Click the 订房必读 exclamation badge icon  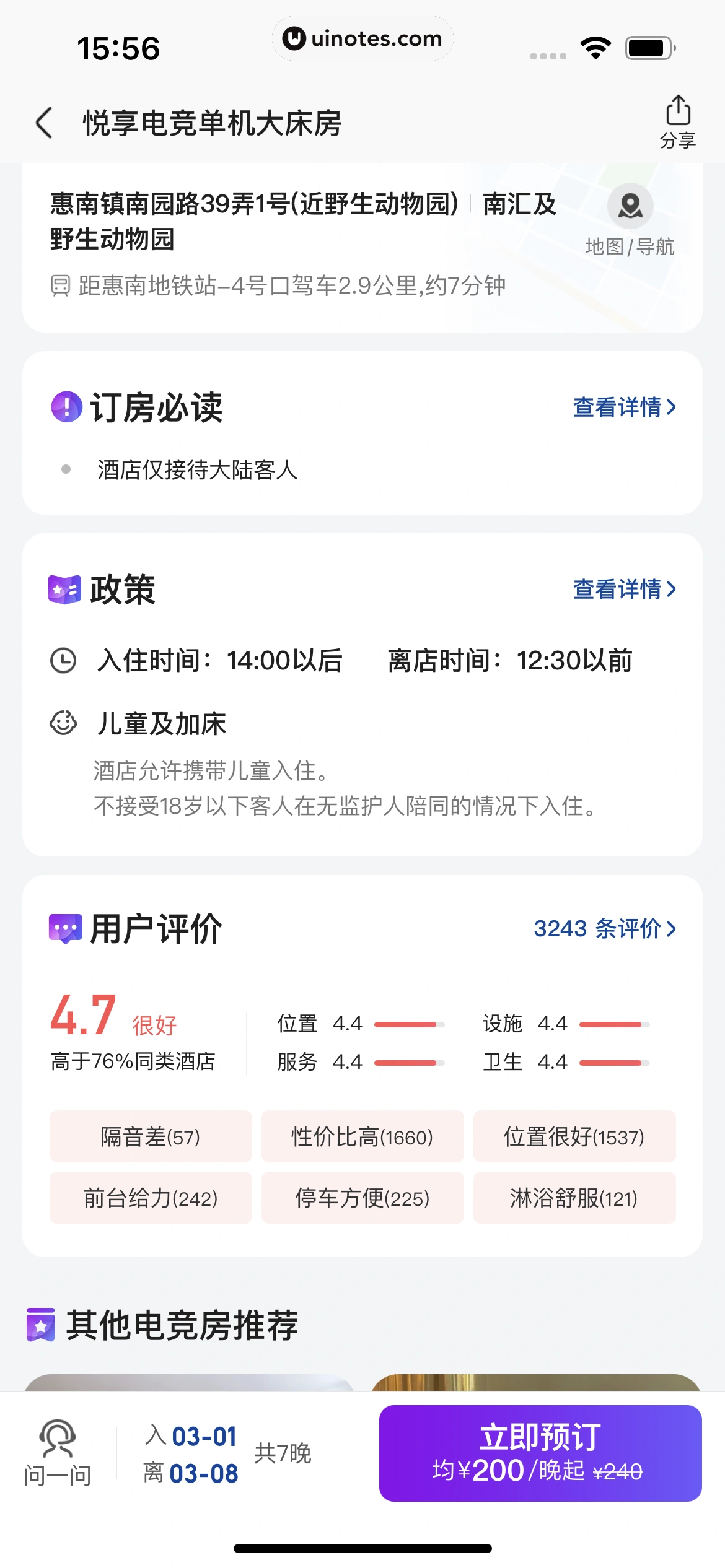pos(66,407)
